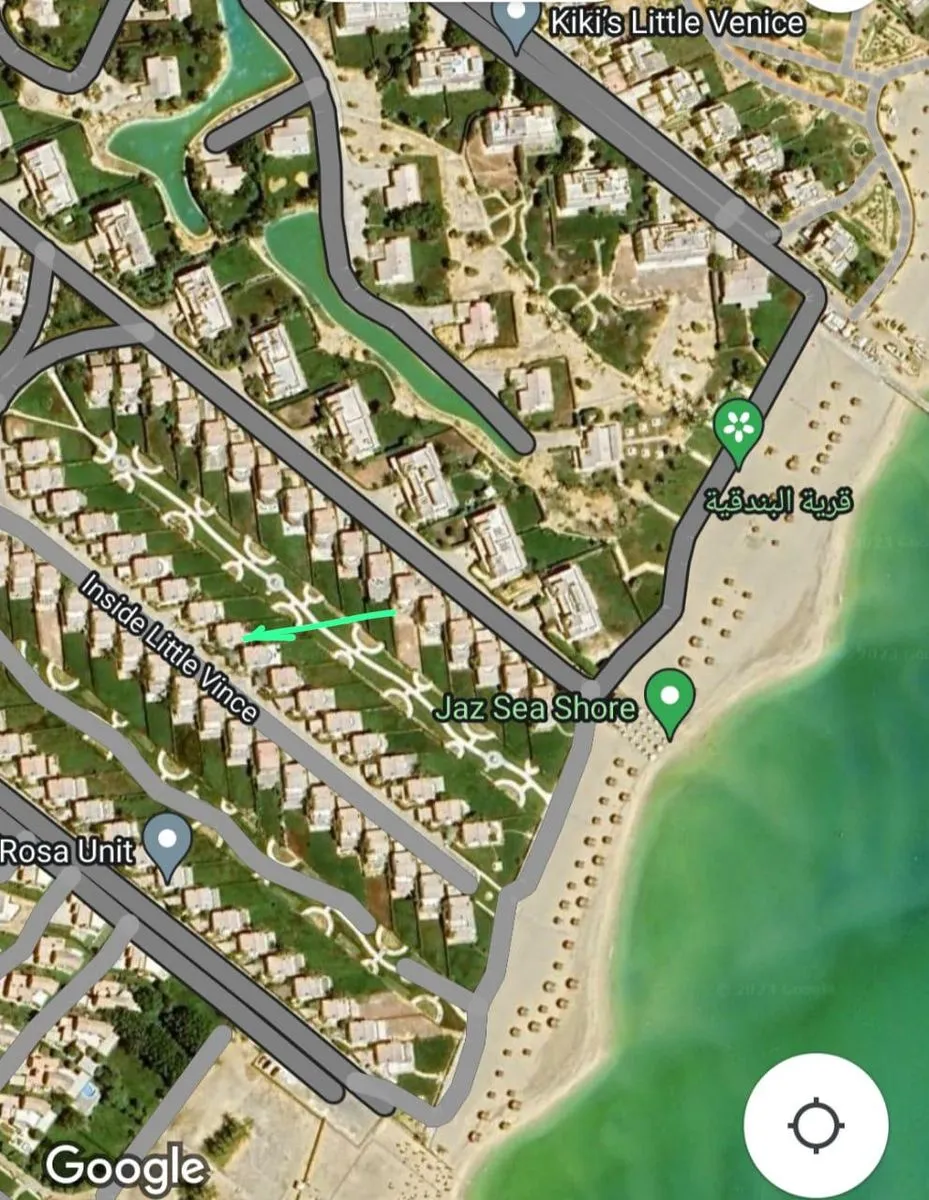Viewport: 929px width, 1200px height.
Task: Select the Kiki's Little Venice map pin
Action: click(x=519, y=22)
